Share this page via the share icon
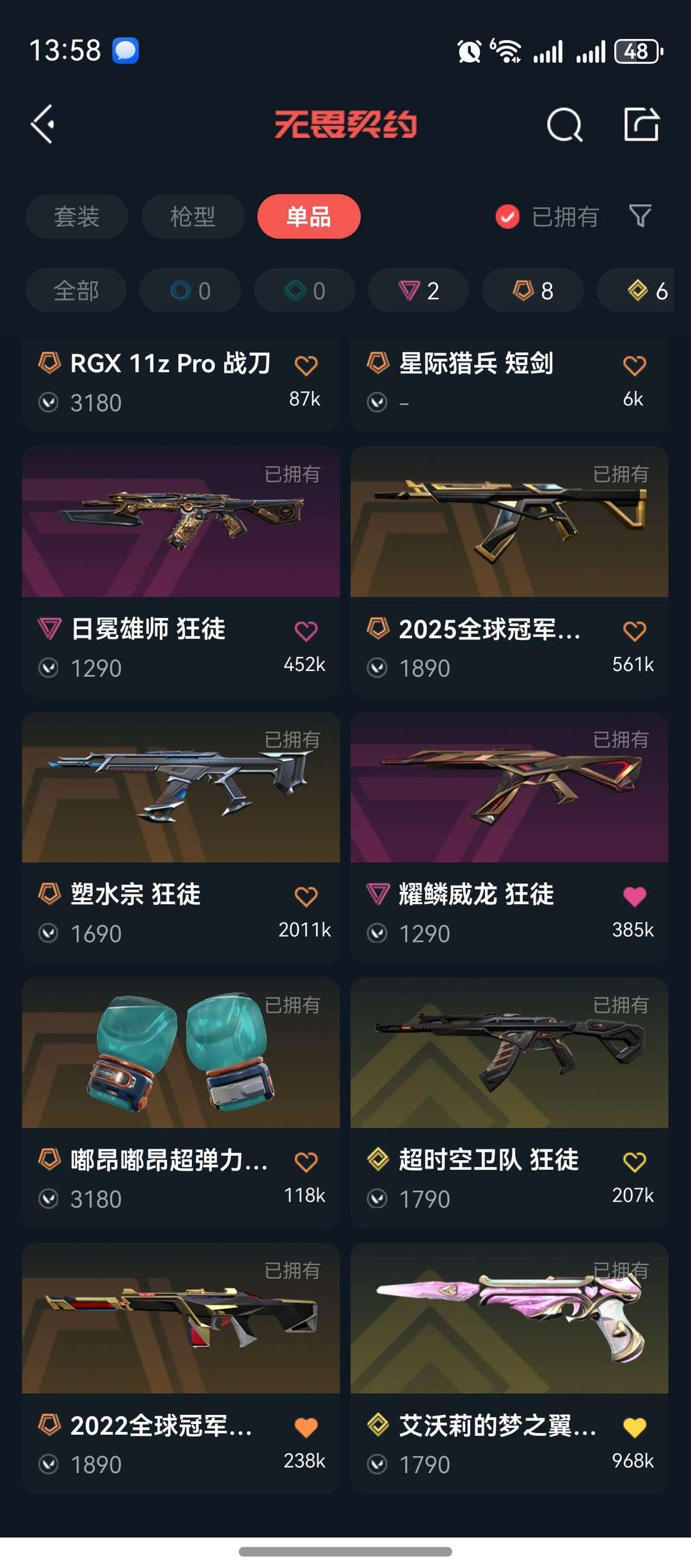 (642, 124)
